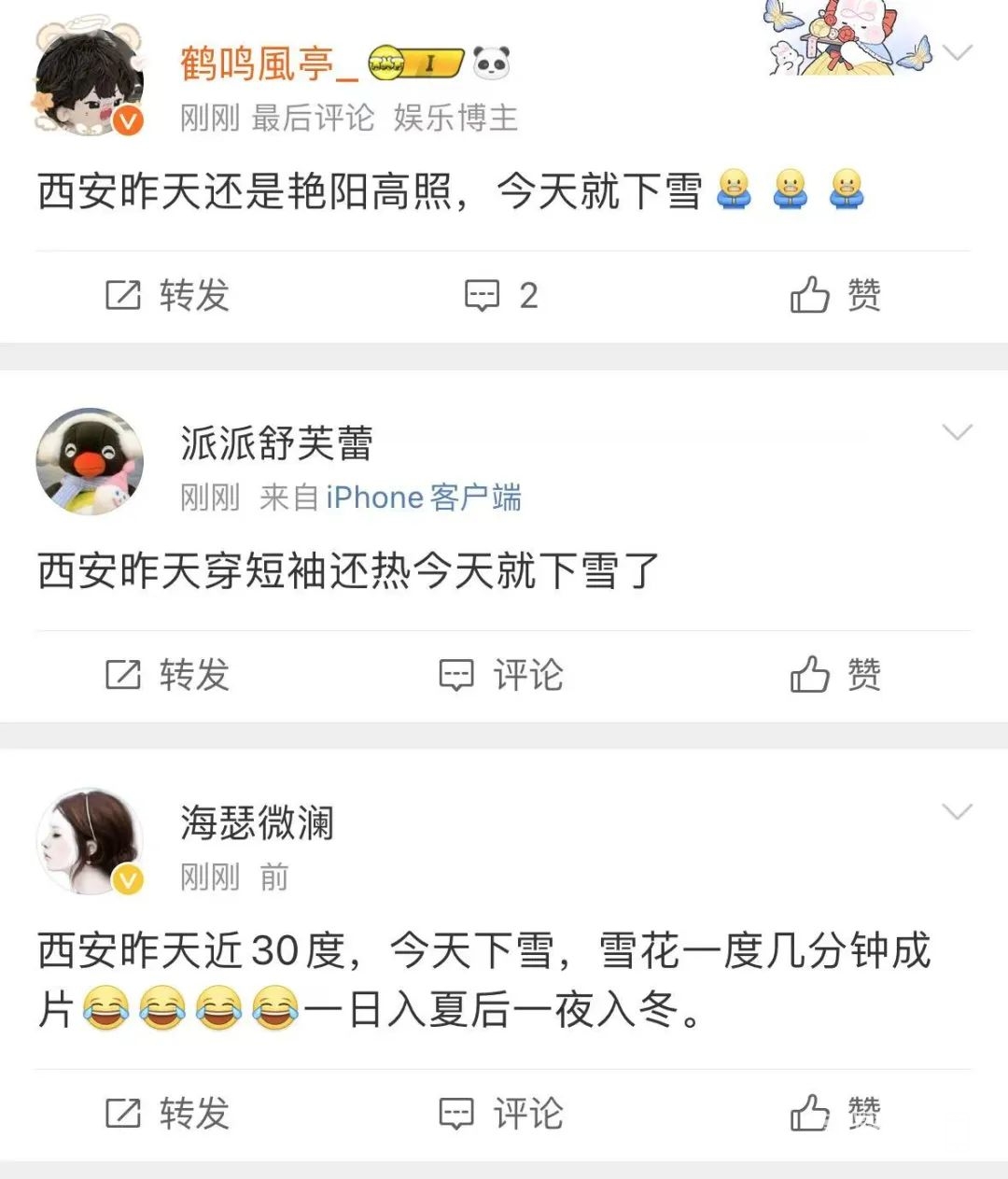
Task: Expand options chevron on 海瑟微澜 post
Action: 958,811
